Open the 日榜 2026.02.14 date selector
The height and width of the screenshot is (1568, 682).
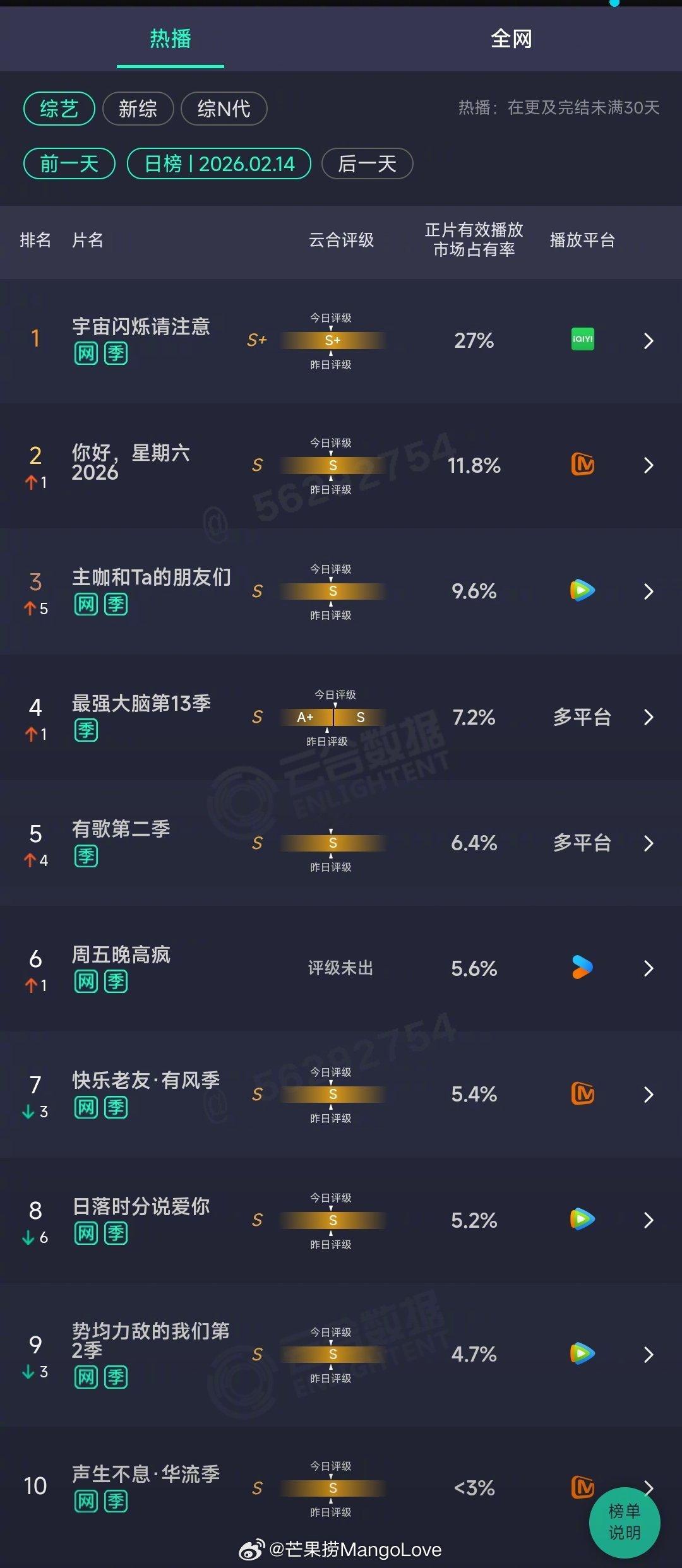point(218,163)
